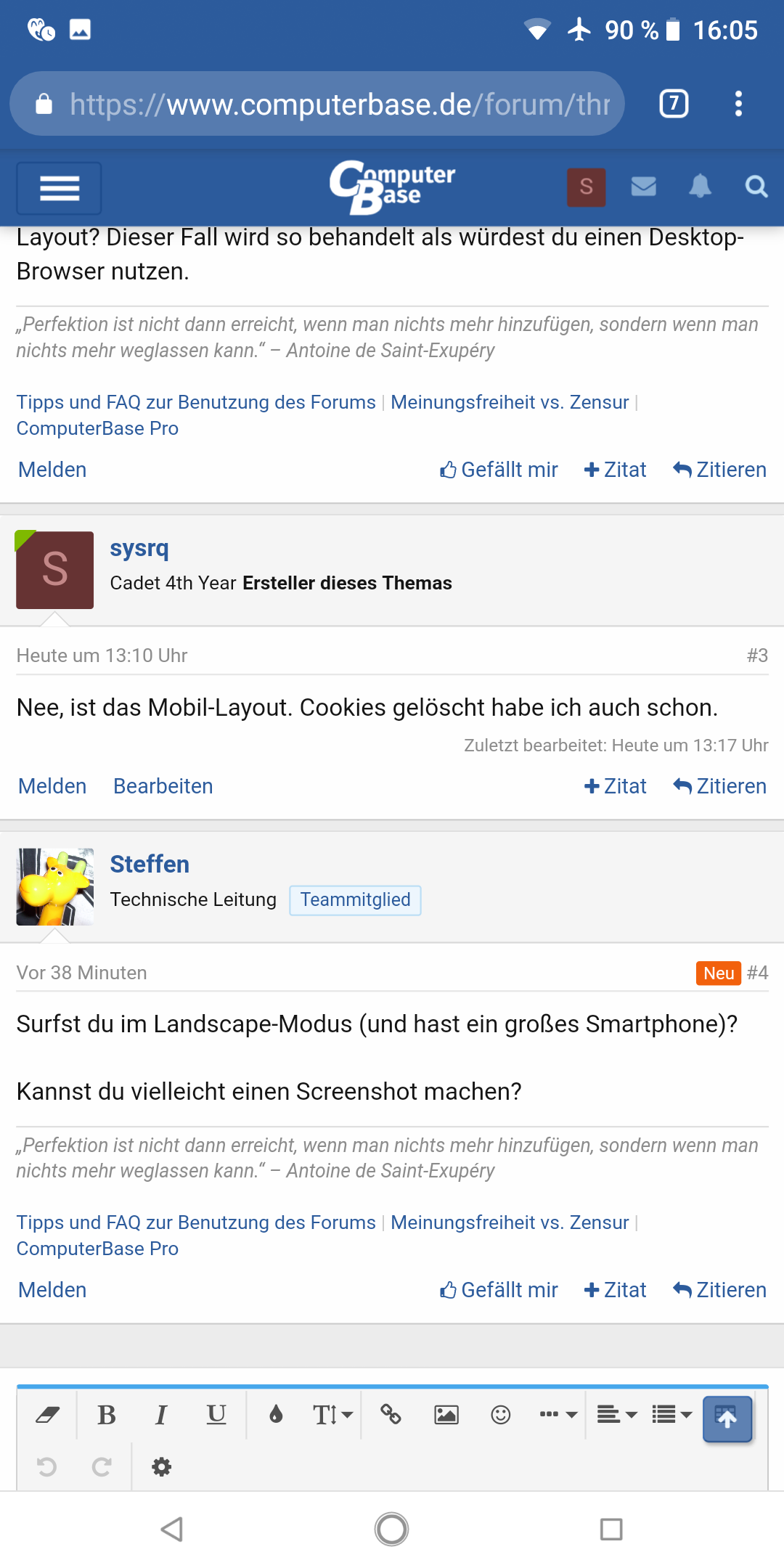Screen dimensions: 784x1568
Task: Open ComputerBase Pro link in Steffen's signature
Action: point(97,1249)
